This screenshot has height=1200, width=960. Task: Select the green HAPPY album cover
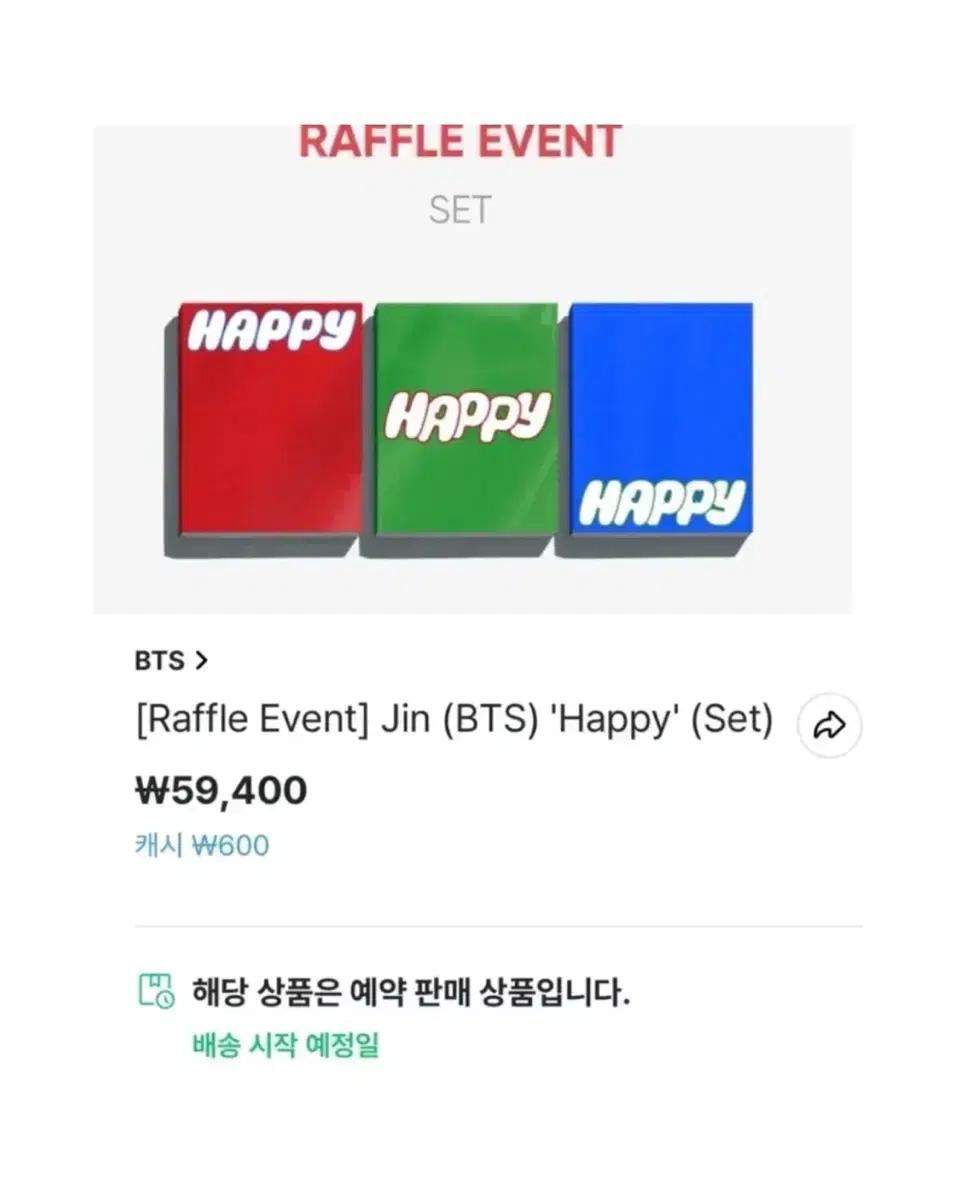click(x=460, y=425)
